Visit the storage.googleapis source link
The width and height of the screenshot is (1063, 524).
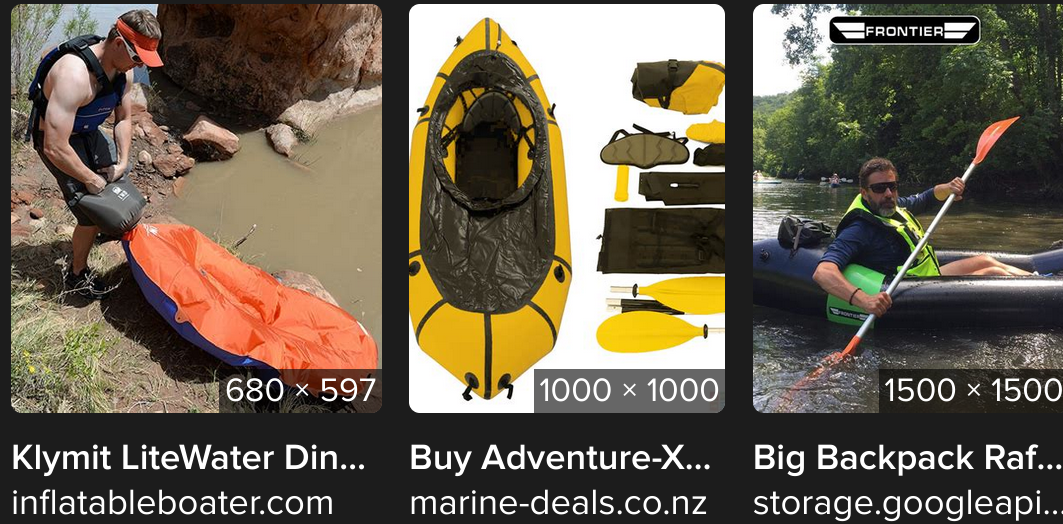pos(907,502)
